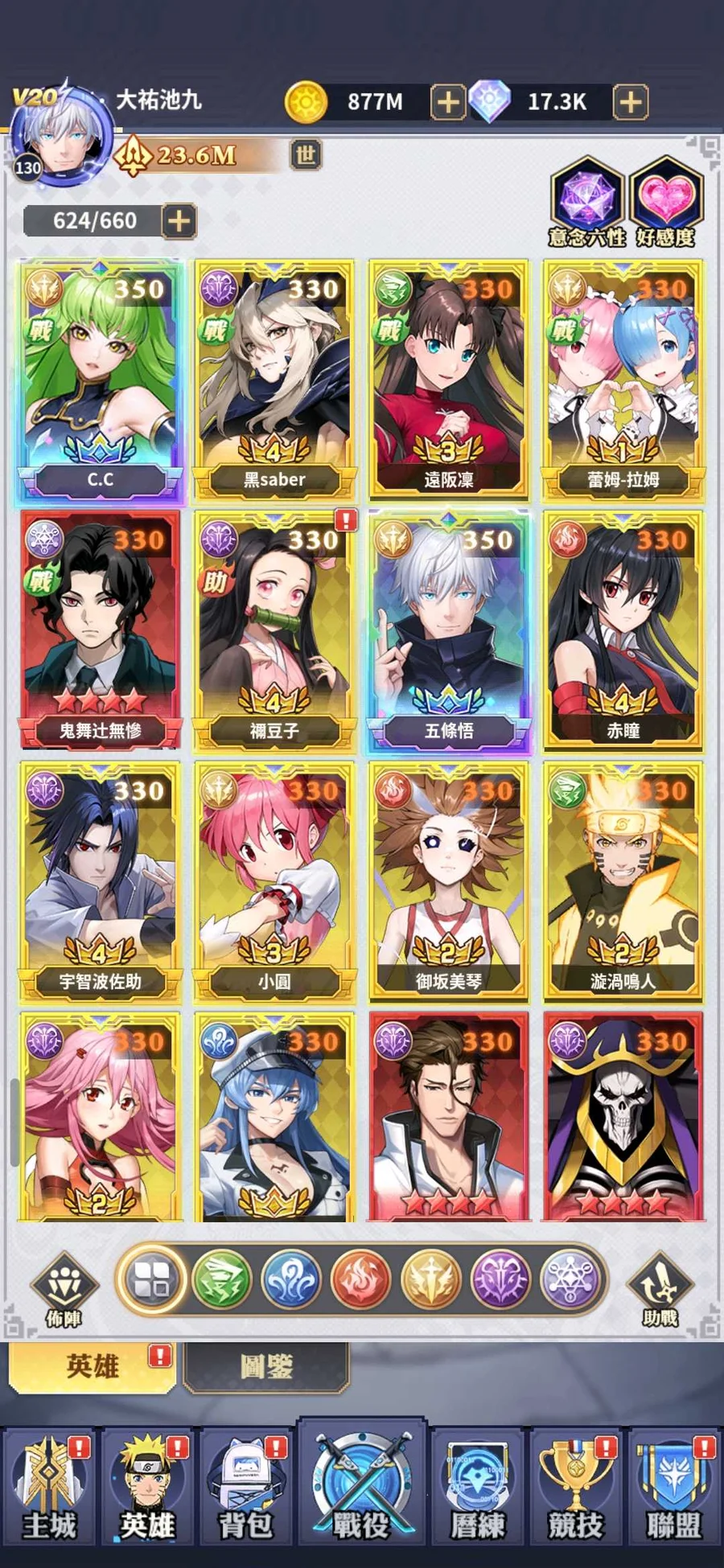Open the C.C hero card
The width and height of the screenshot is (724, 1568).
pyautogui.click(x=100, y=378)
